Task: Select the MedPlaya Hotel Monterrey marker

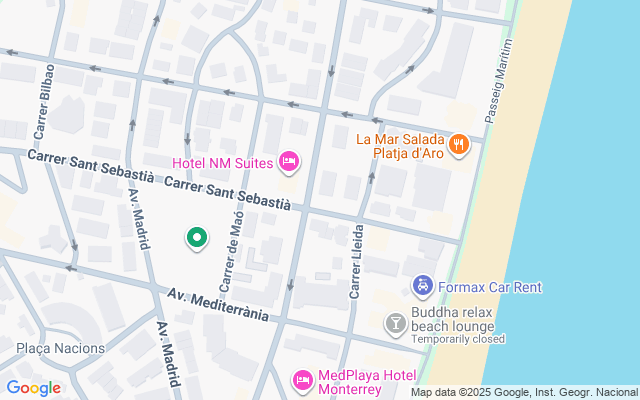Action: [x=302, y=380]
